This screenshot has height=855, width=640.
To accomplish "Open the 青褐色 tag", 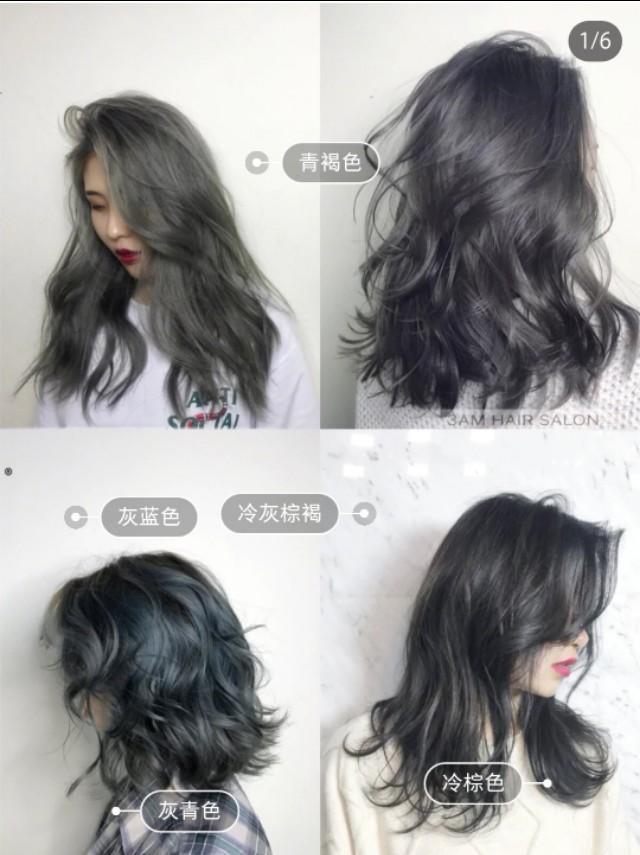I will click(x=331, y=162).
